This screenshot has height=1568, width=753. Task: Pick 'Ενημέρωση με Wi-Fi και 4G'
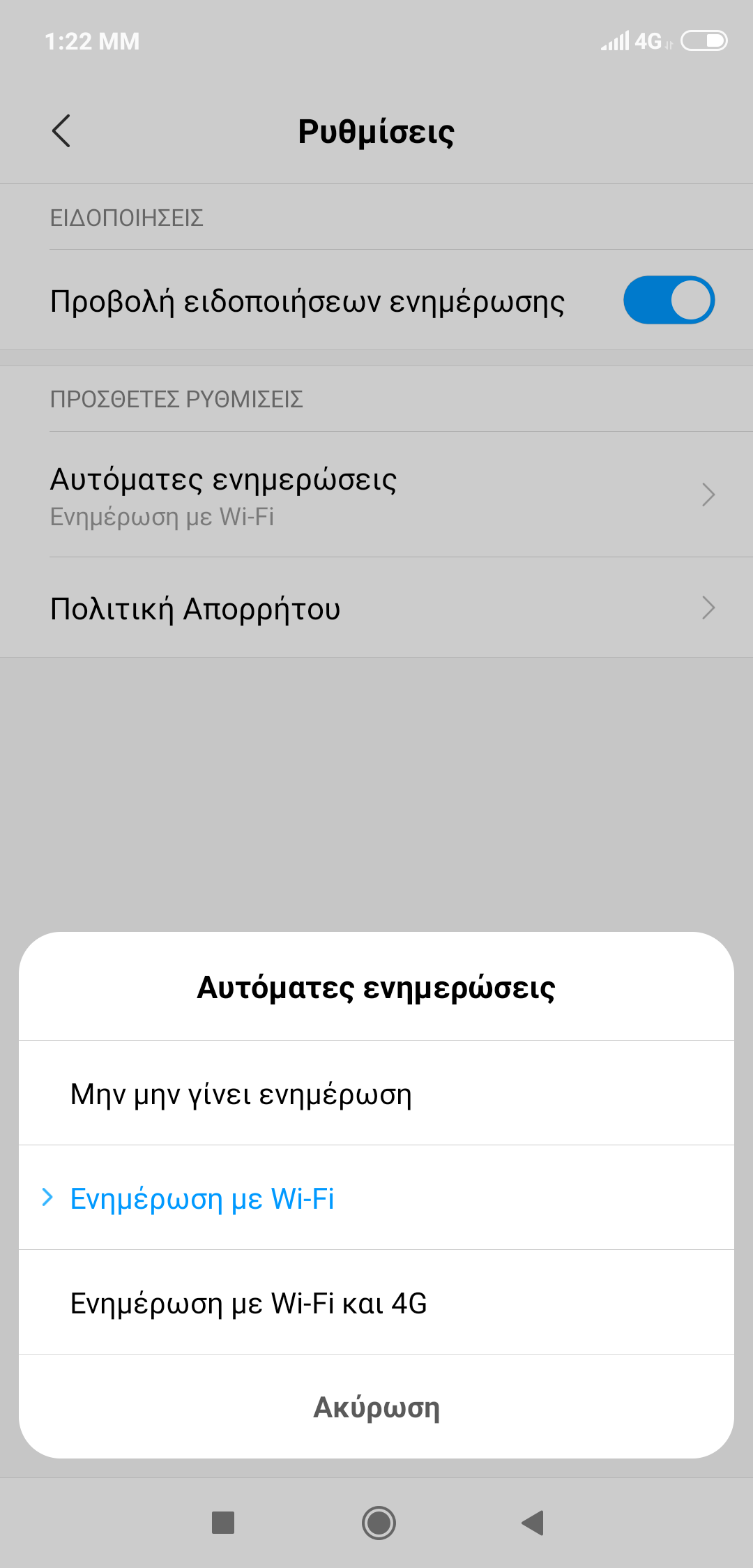coord(376,1303)
